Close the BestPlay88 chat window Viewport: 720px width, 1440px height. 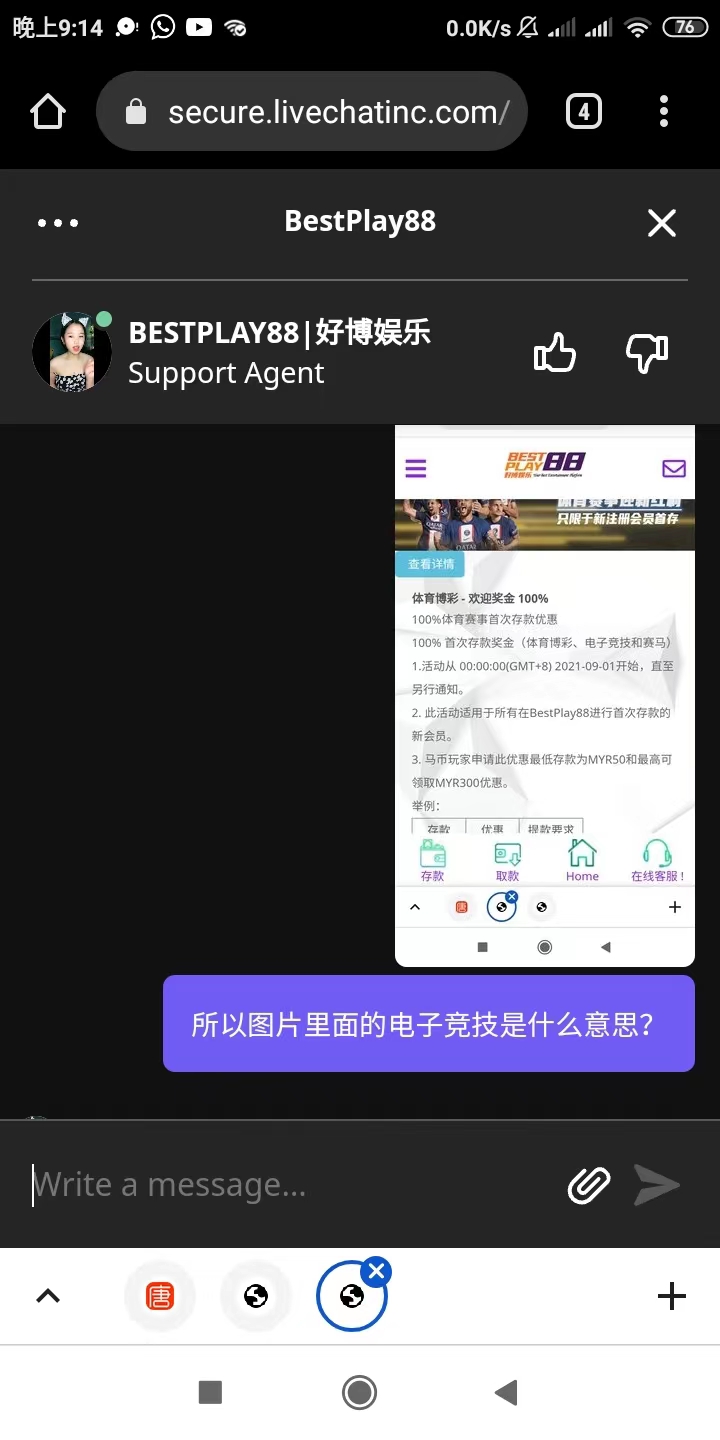pyautogui.click(x=662, y=223)
